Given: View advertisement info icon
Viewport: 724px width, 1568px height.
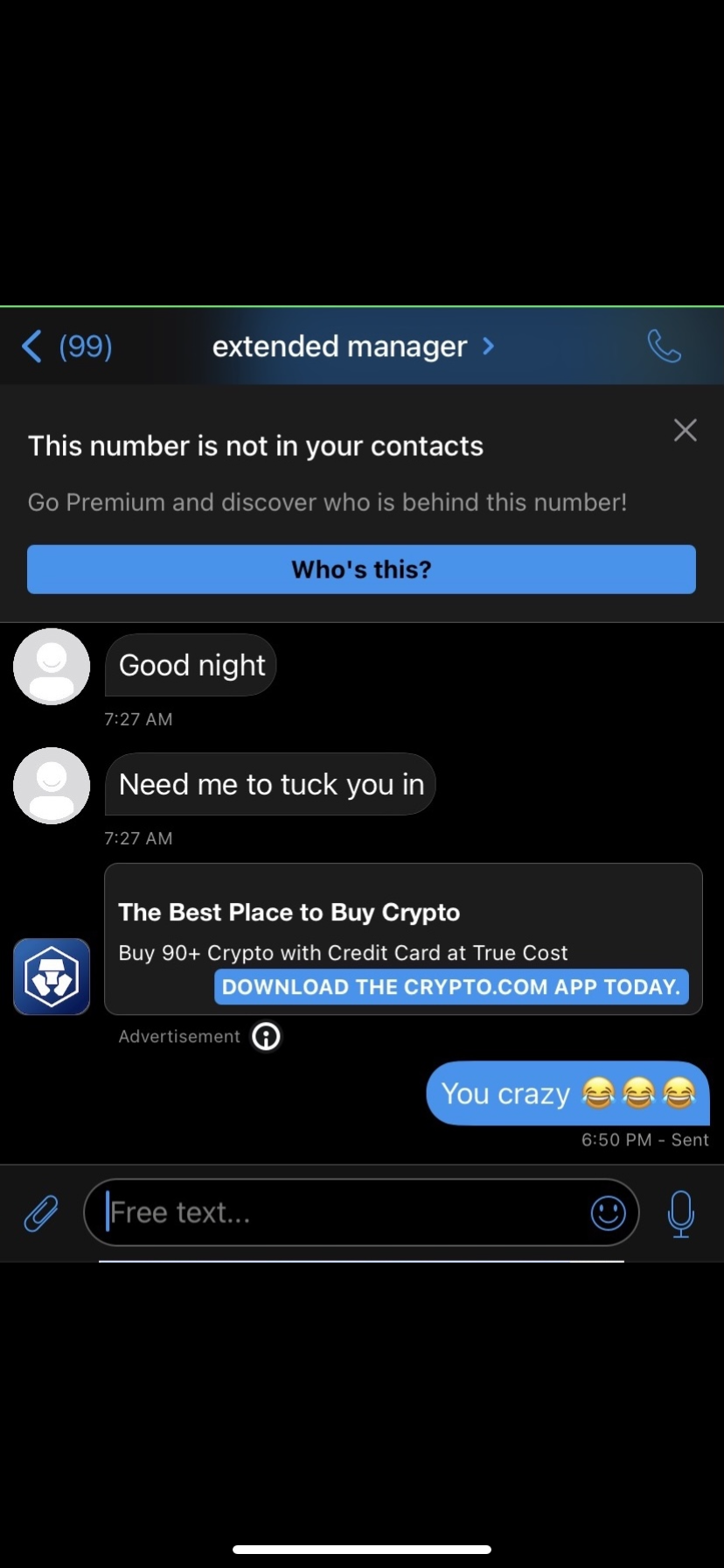Looking at the screenshot, I should point(266,1037).
